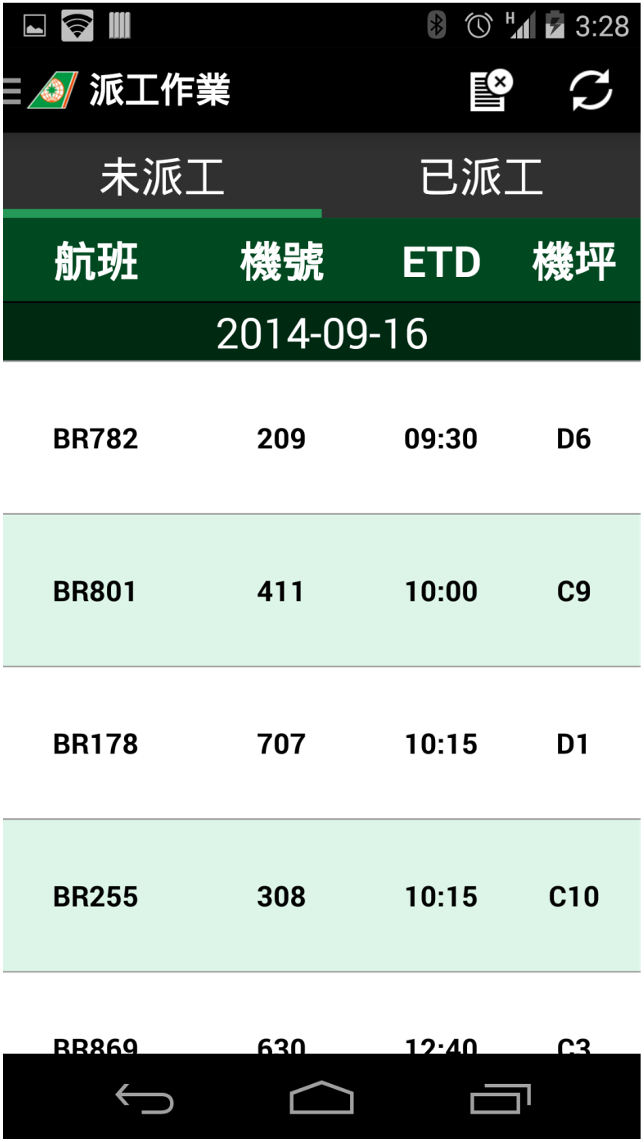The image size is (644, 1142).
Task: Tap the clear document list icon
Action: pos(491,91)
